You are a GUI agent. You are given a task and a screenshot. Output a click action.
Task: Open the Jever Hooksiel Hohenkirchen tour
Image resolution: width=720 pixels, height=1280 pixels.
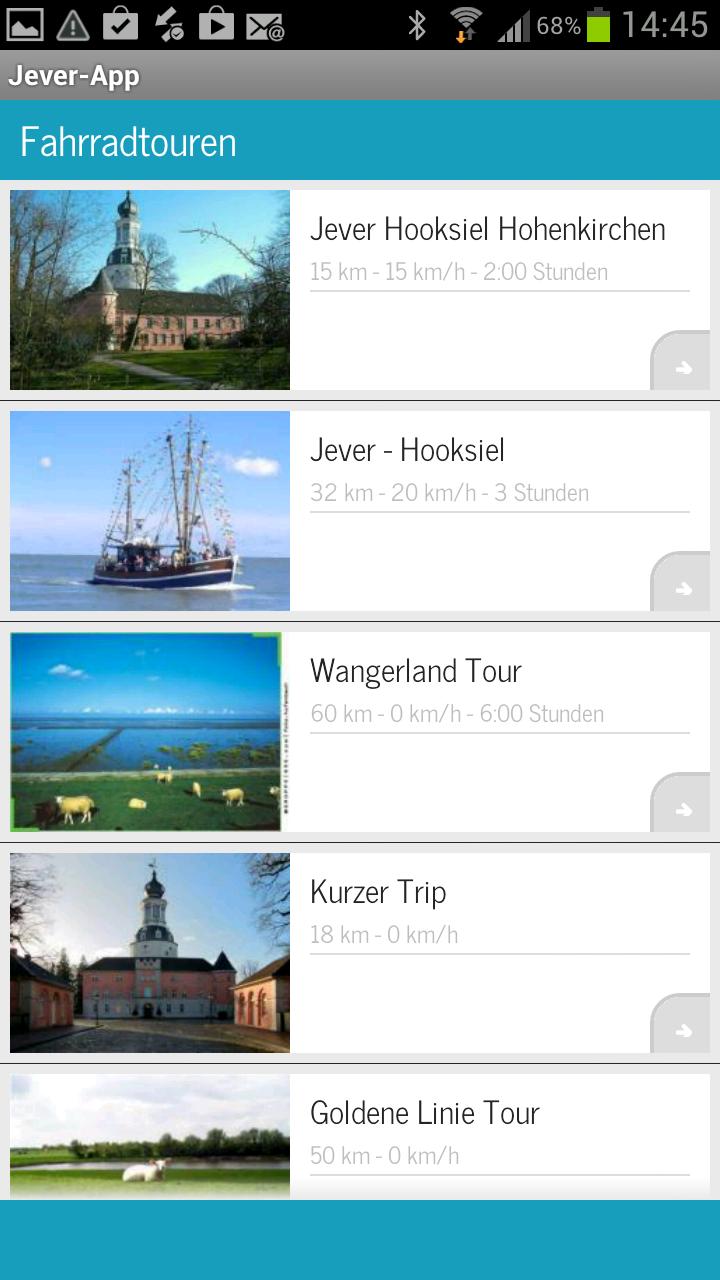pyautogui.click(x=487, y=230)
